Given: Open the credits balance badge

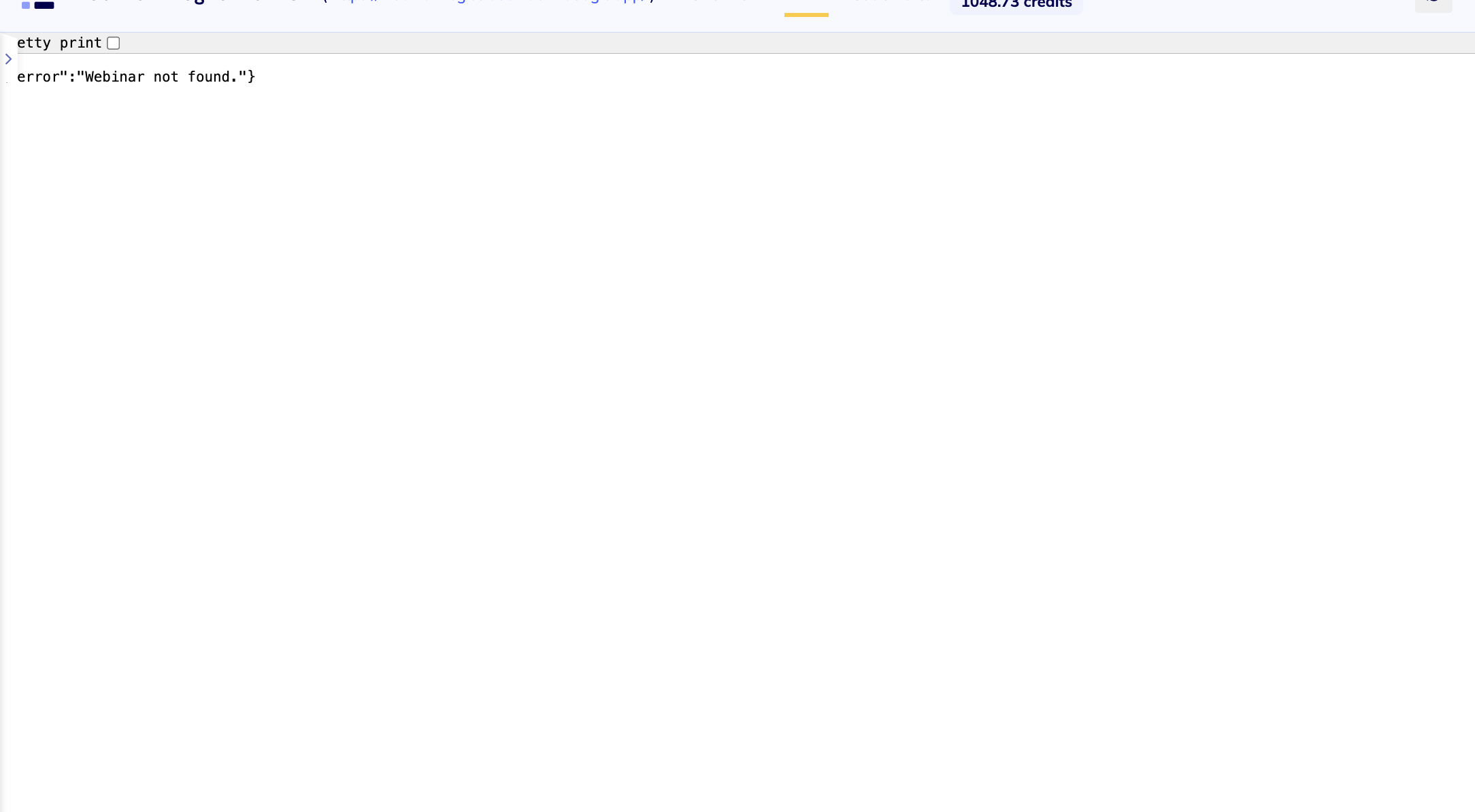Looking at the screenshot, I should (x=1016, y=5).
